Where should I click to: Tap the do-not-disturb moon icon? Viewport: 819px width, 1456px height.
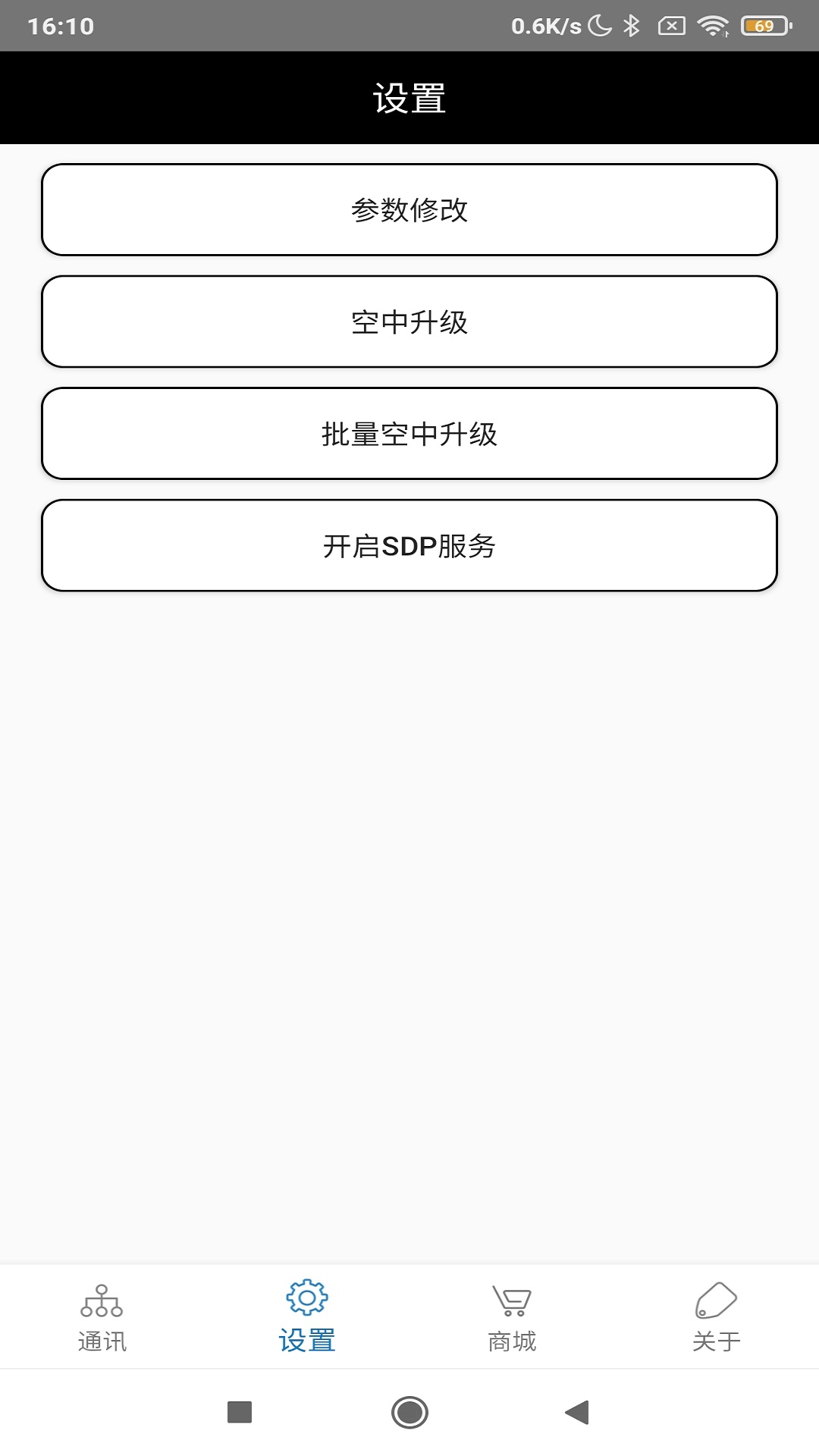pyautogui.click(x=599, y=25)
